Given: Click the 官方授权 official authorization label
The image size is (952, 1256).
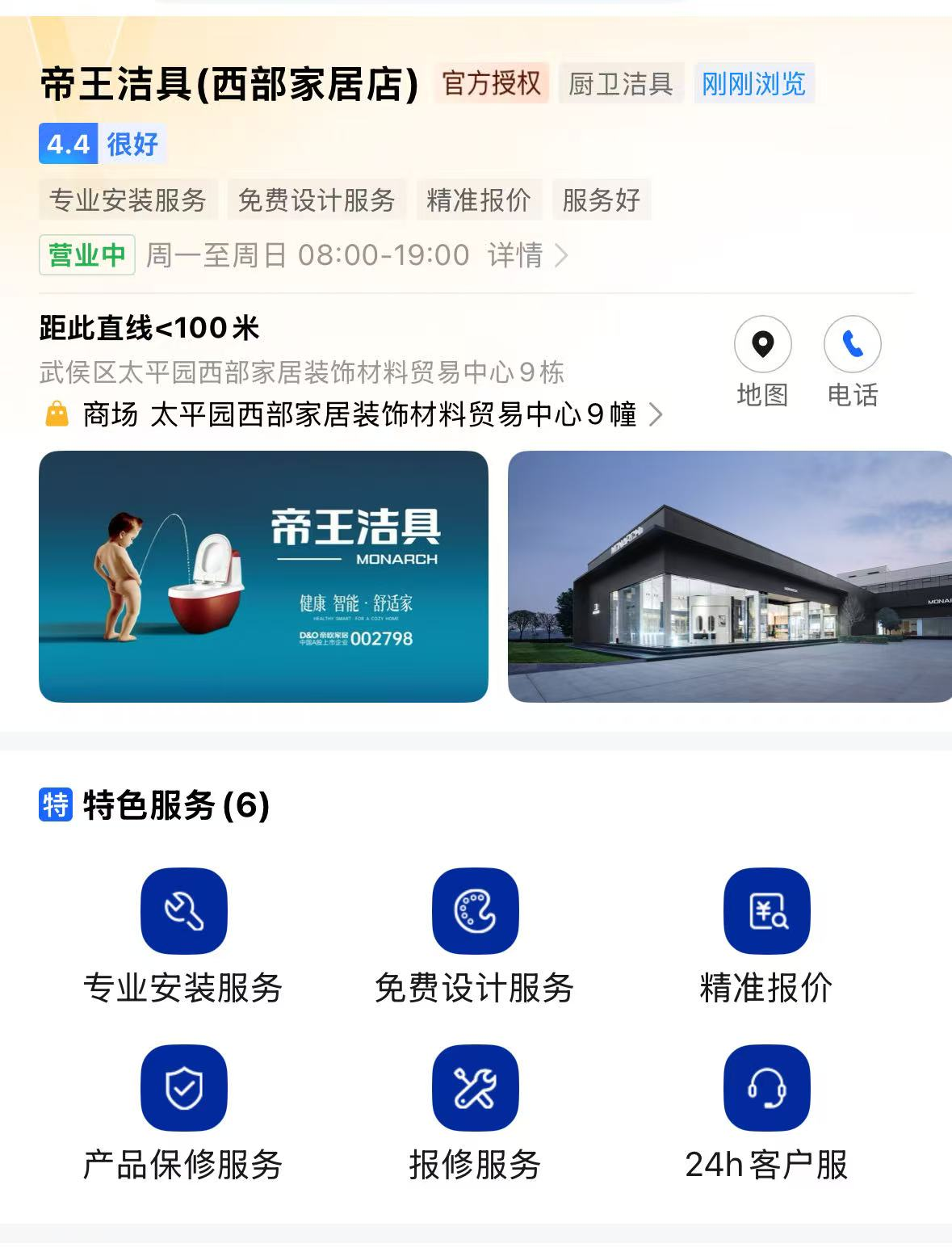Looking at the screenshot, I should (x=490, y=84).
